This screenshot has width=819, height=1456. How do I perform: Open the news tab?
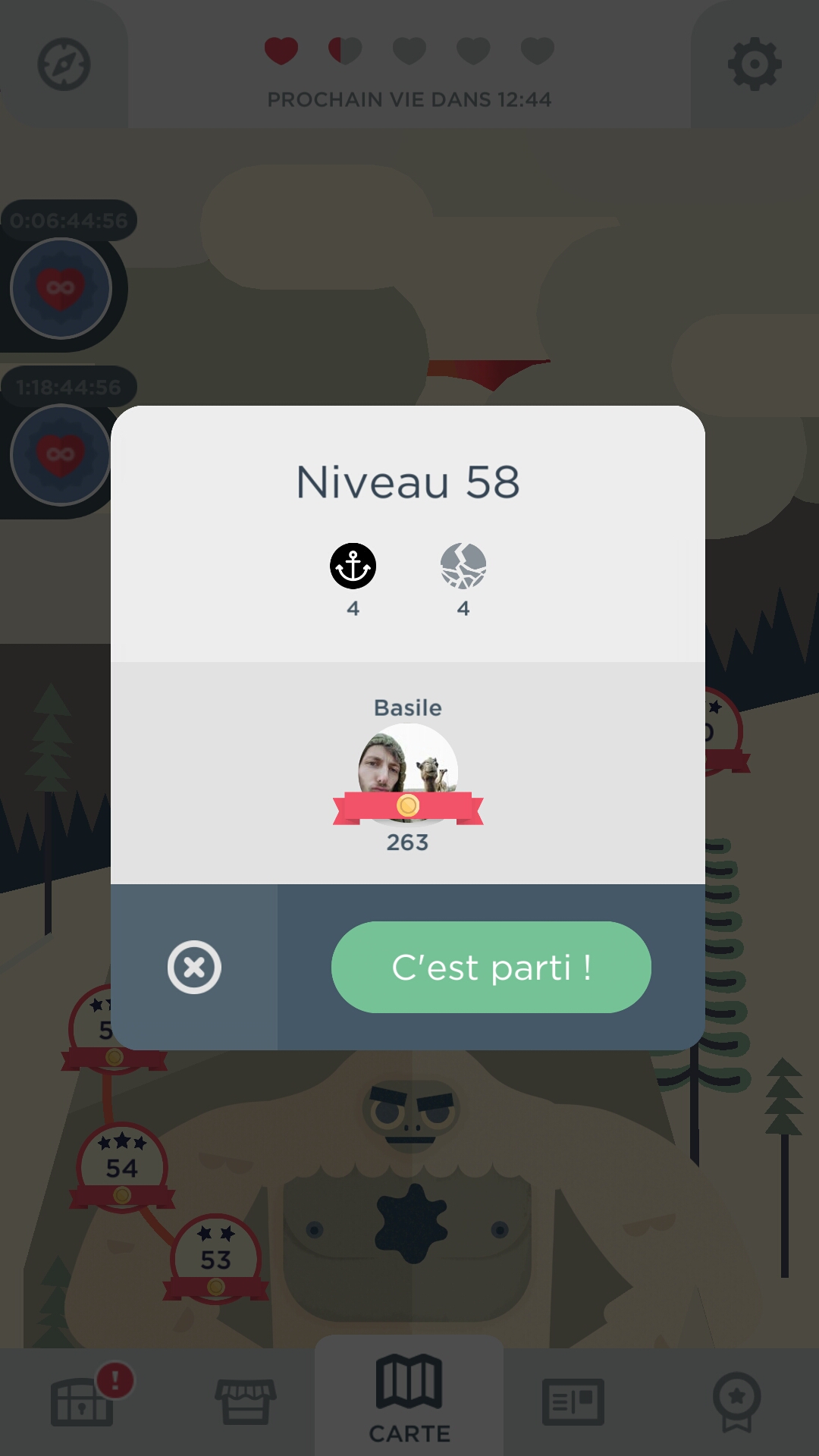point(573,1401)
